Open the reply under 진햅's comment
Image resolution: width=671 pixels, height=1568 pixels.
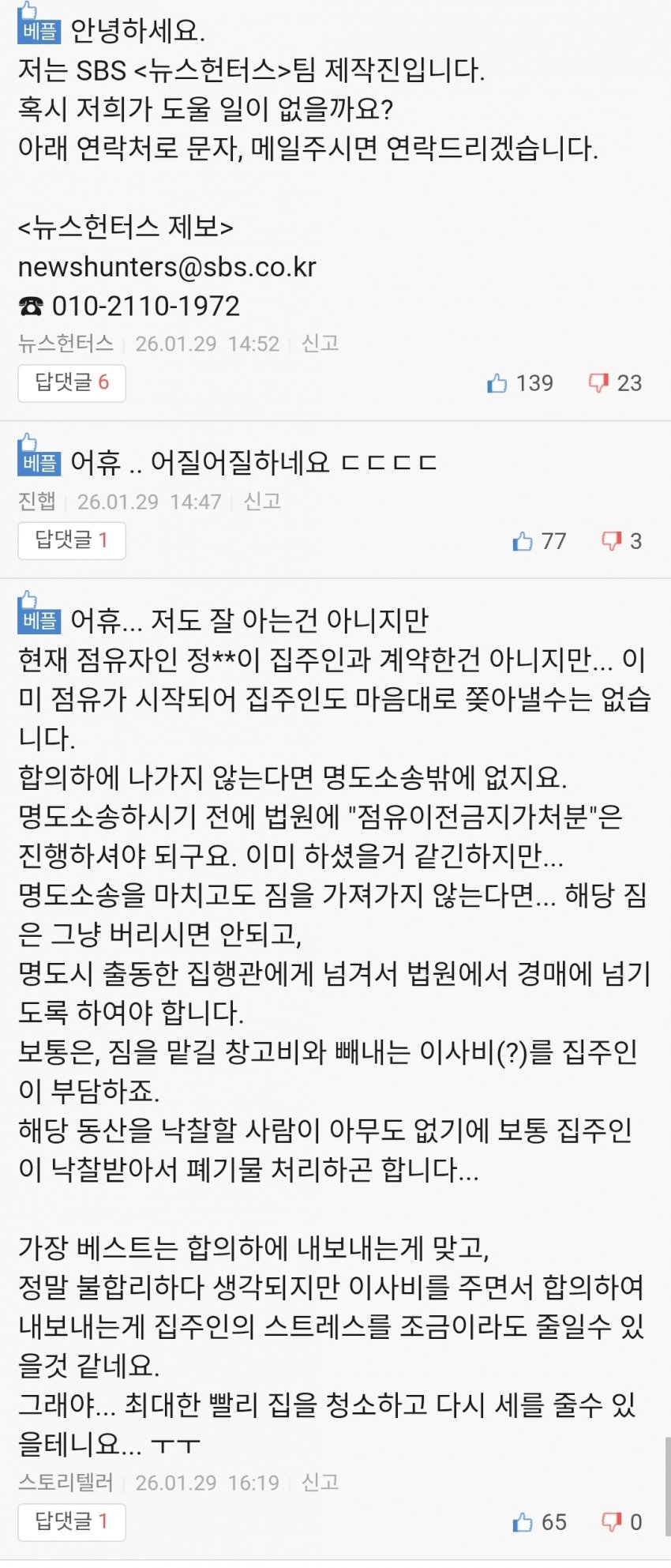click(x=71, y=541)
